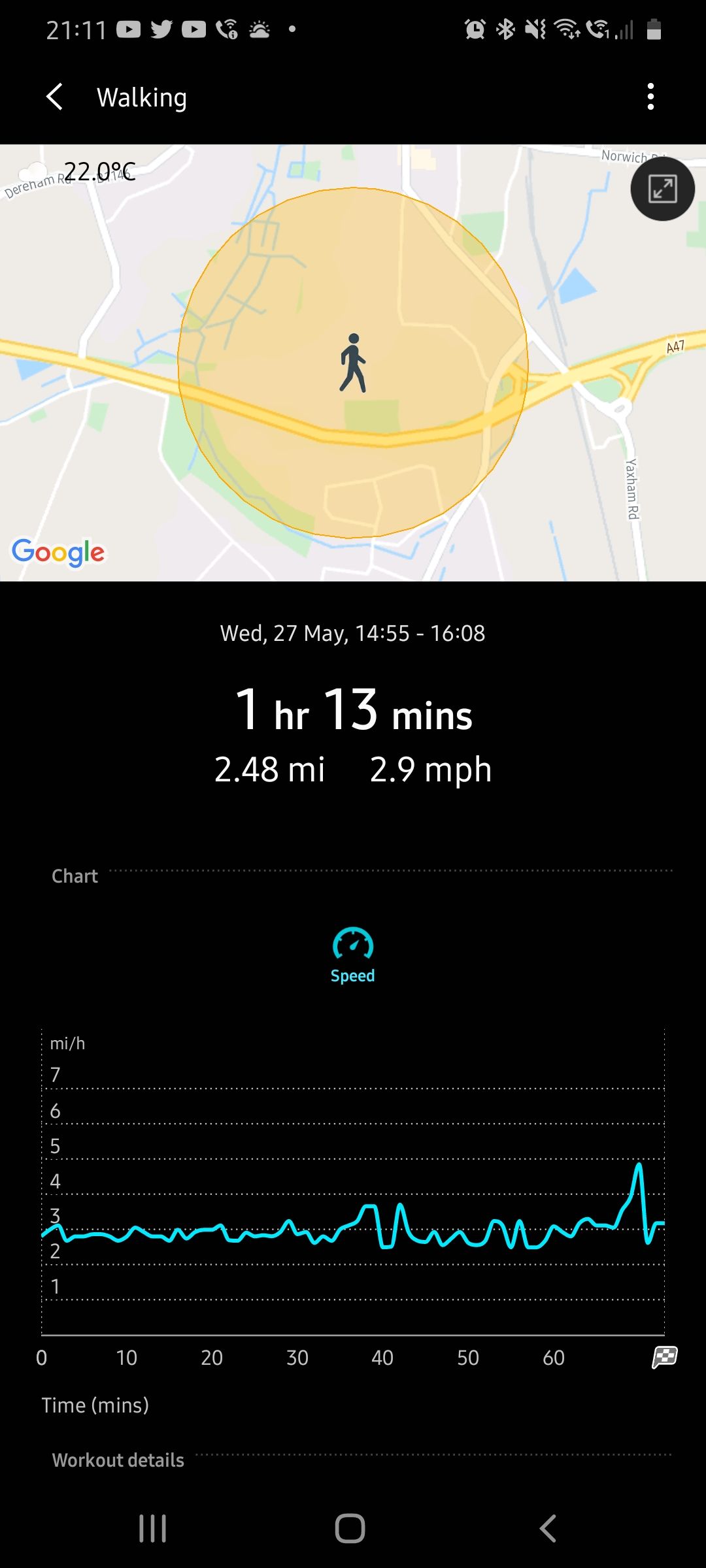Open recent apps from navigation bar
Screen dimensions: 706x1568
pos(153,1529)
